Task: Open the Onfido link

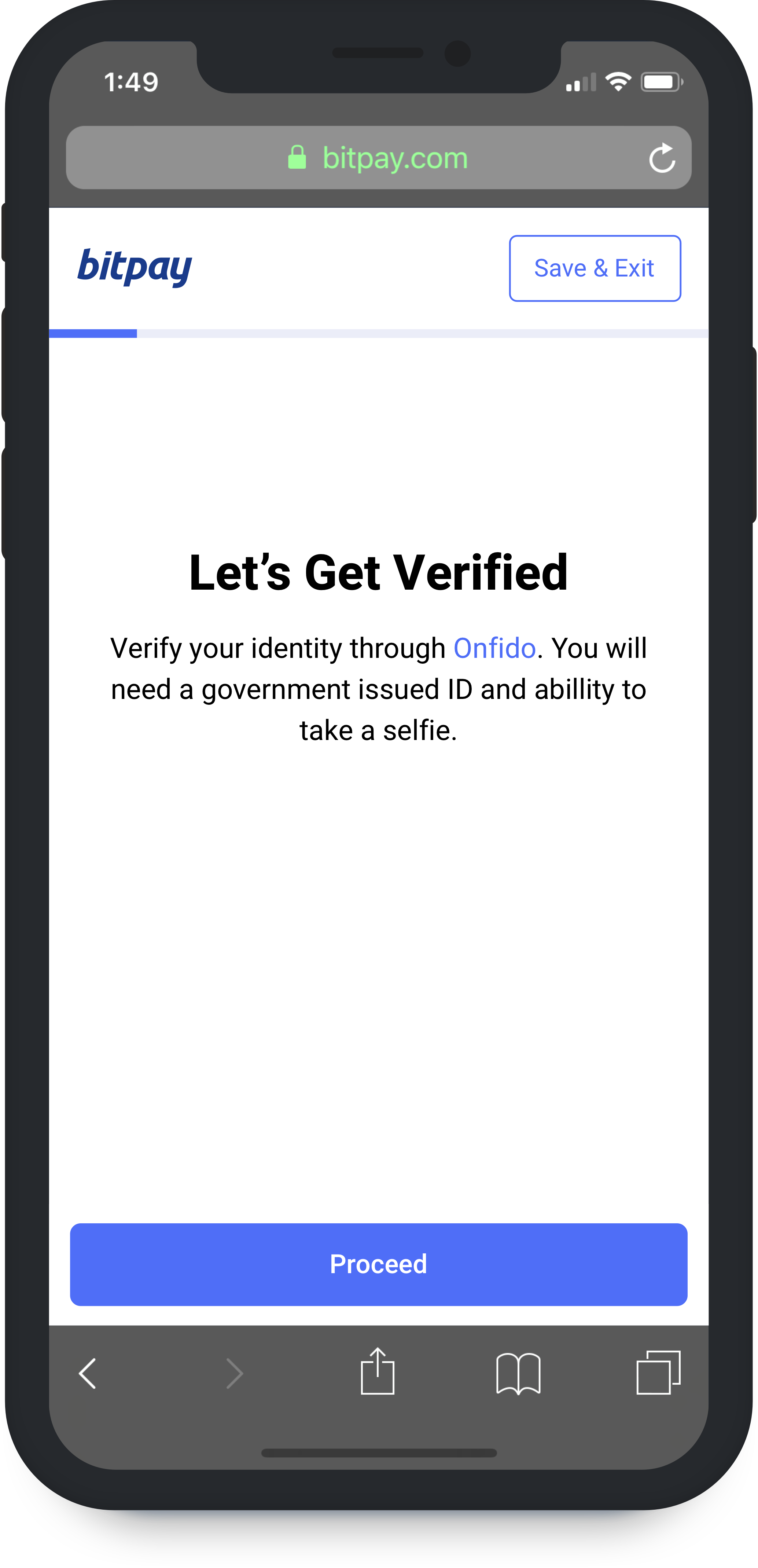Action: [494, 648]
